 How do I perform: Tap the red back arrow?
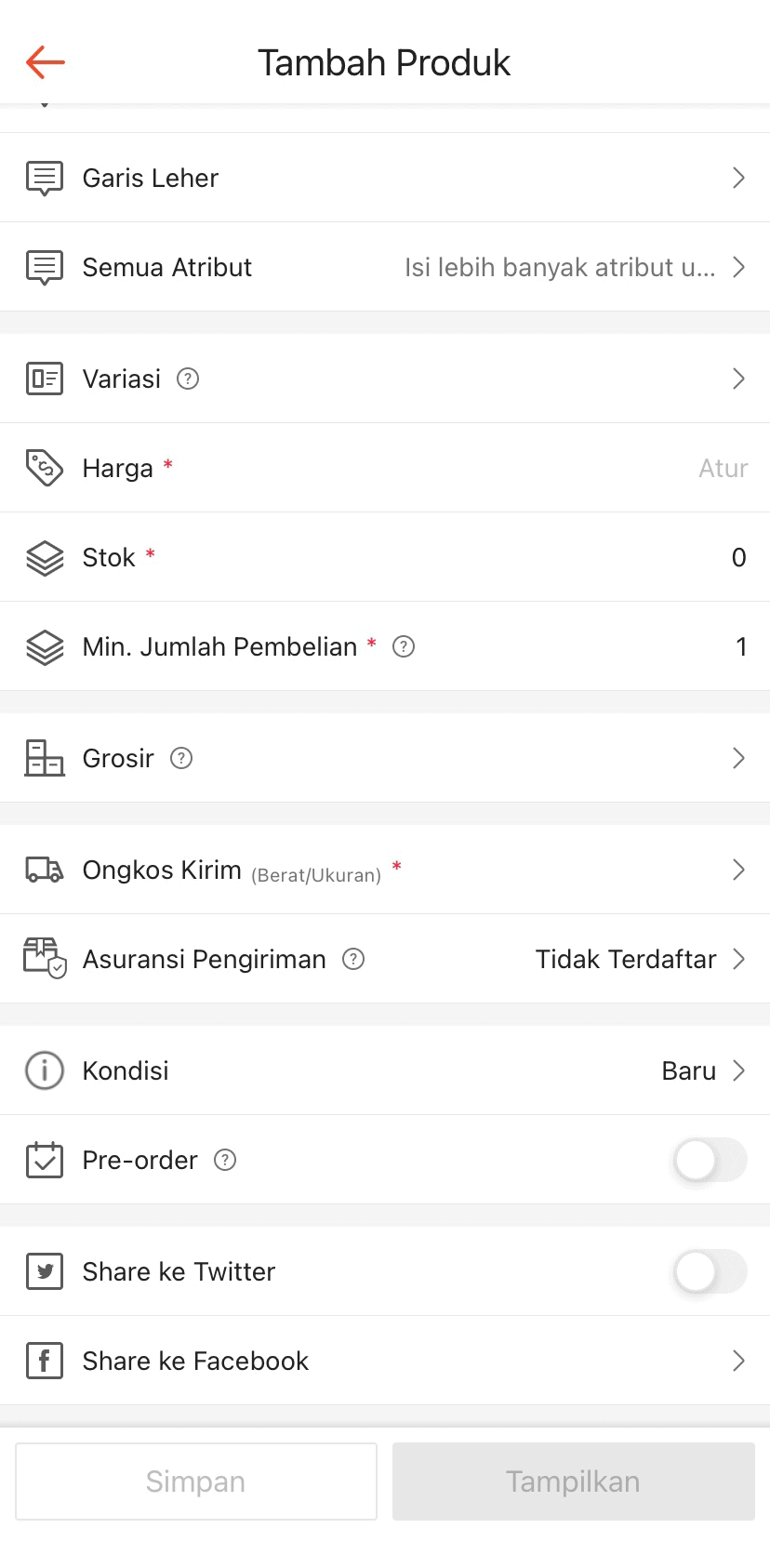coord(45,61)
